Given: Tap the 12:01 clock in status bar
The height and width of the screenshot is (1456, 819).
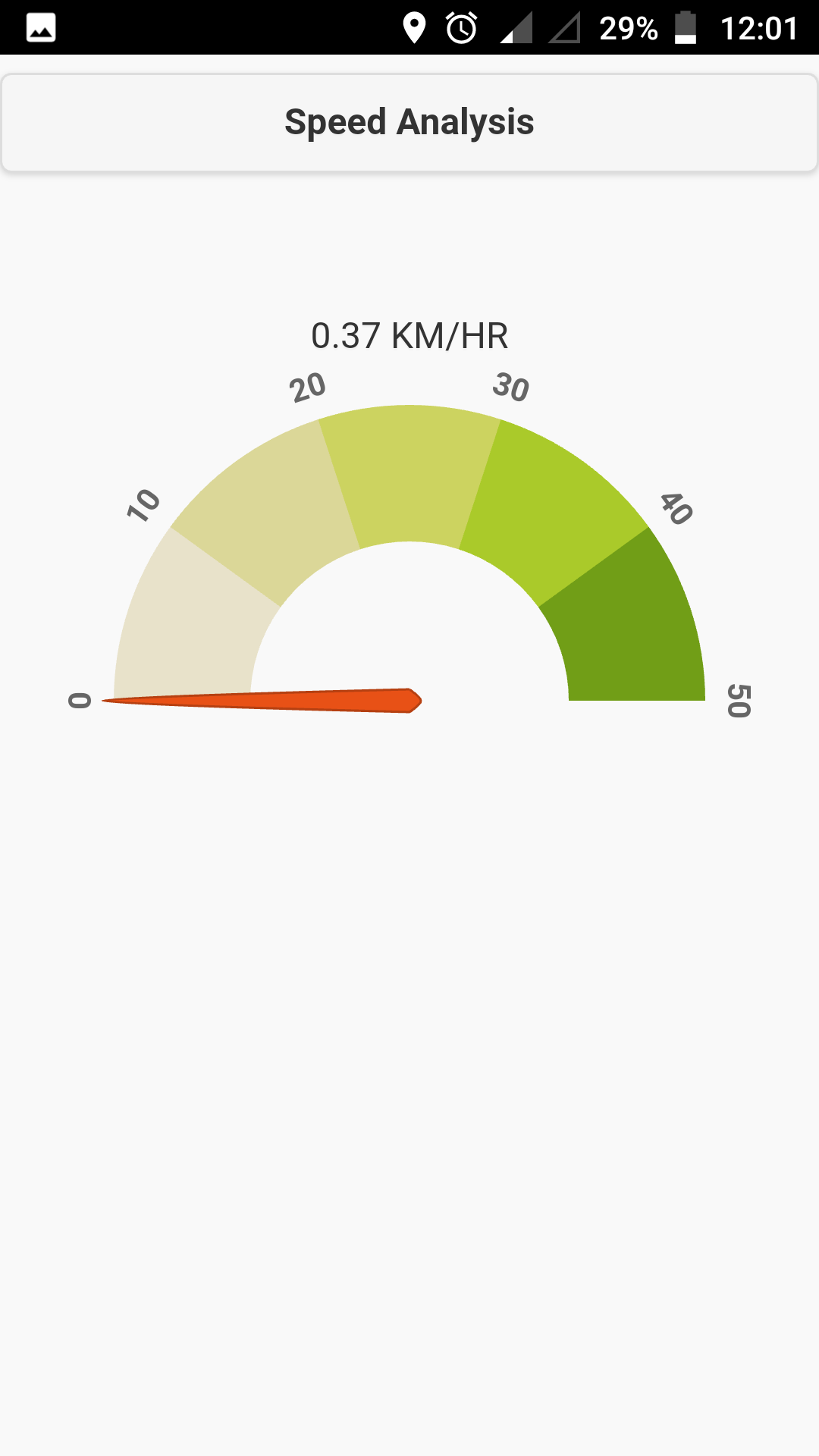Looking at the screenshot, I should pyautogui.click(x=758, y=29).
